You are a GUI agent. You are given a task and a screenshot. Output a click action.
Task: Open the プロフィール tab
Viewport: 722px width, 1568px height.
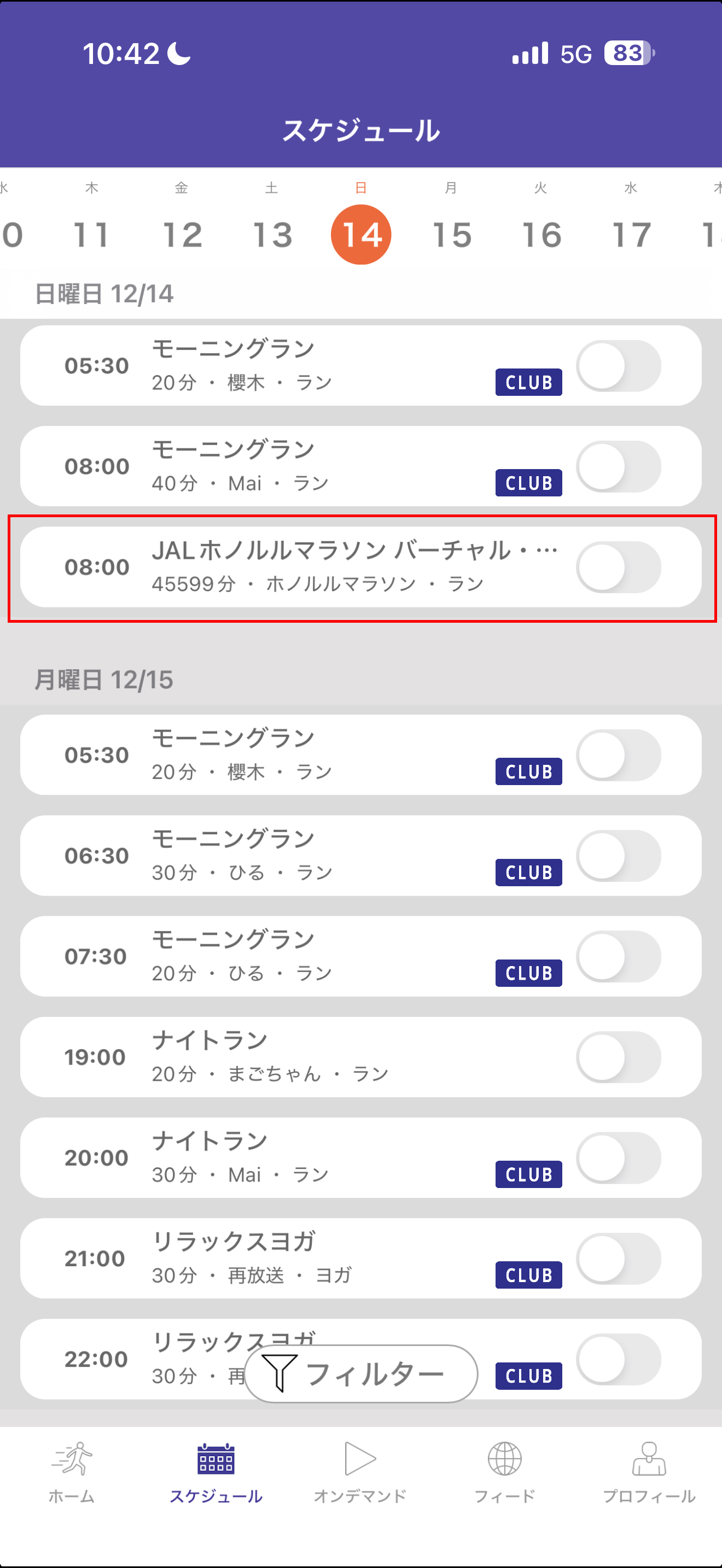pyautogui.click(x=649, y=1472)
